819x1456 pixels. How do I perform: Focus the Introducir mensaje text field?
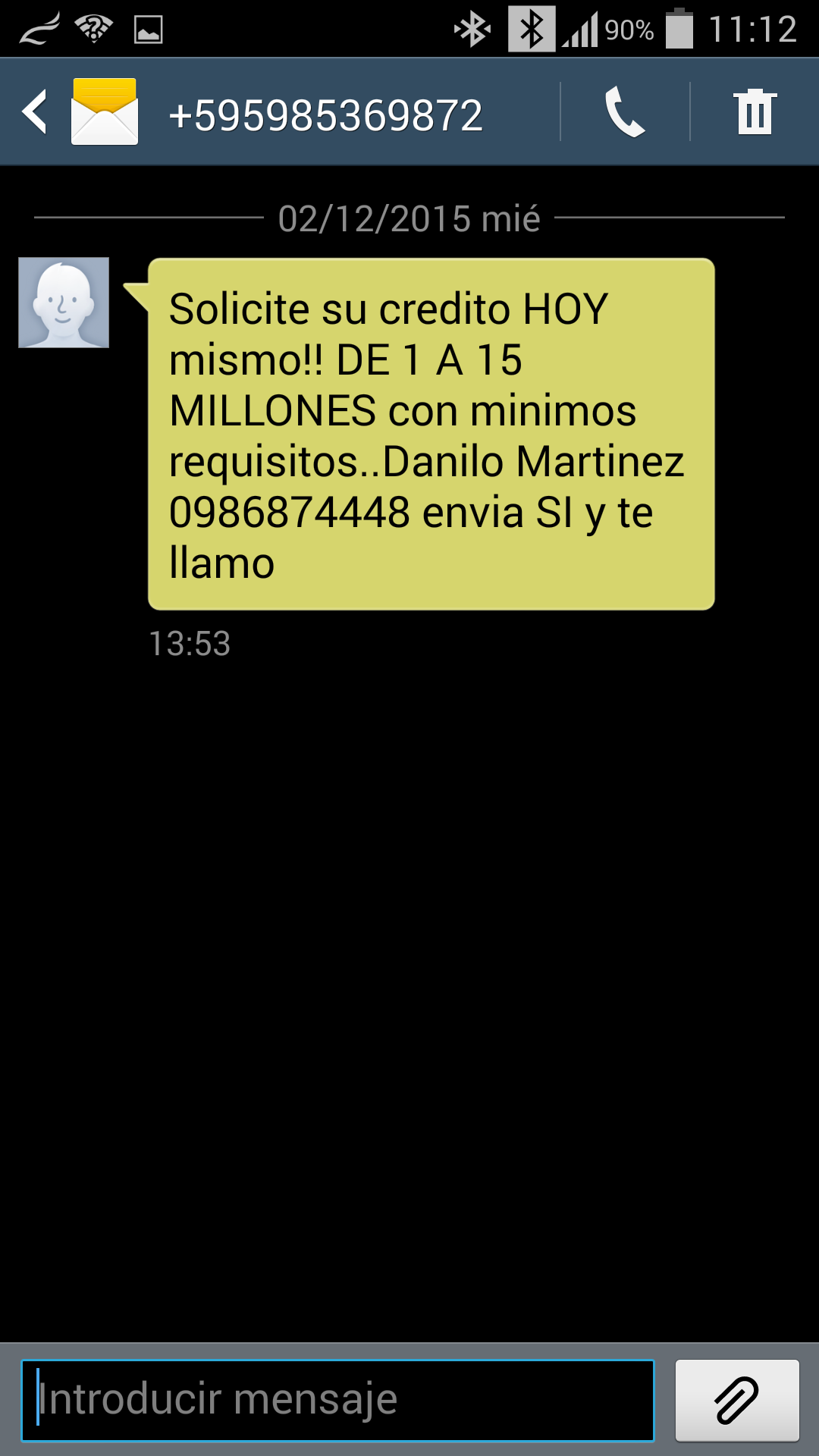click(337, 1400)
